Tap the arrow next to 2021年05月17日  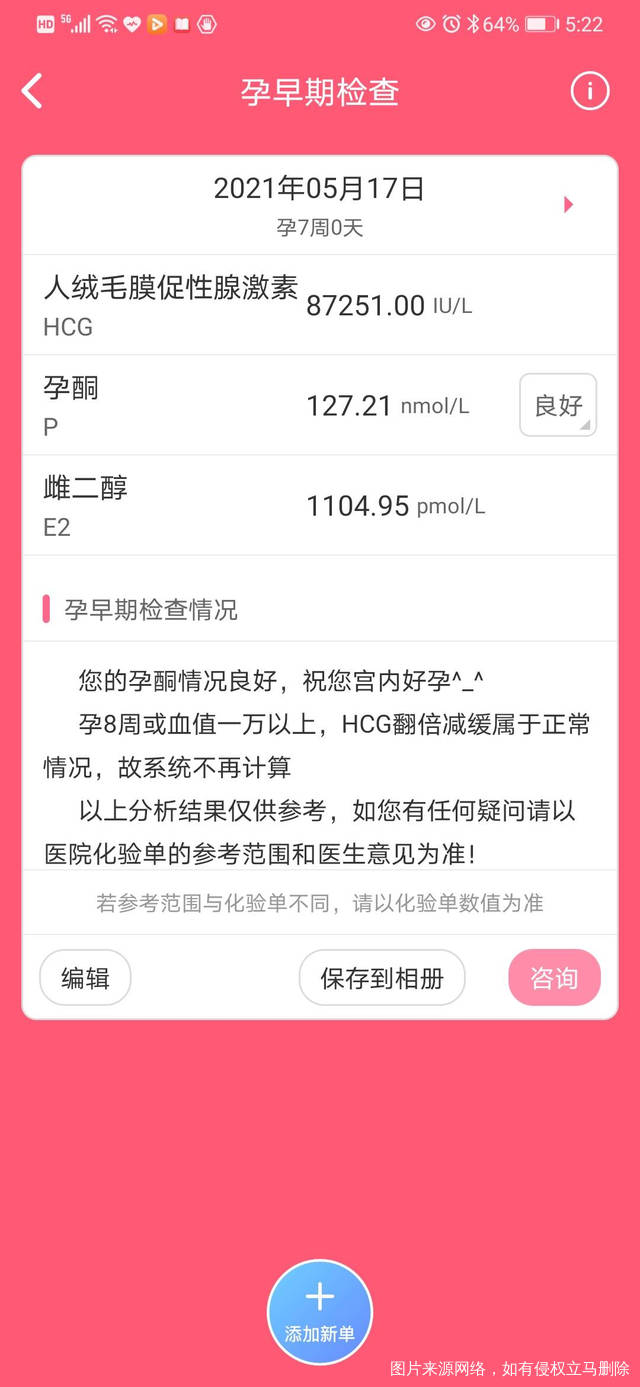[569, 204]
